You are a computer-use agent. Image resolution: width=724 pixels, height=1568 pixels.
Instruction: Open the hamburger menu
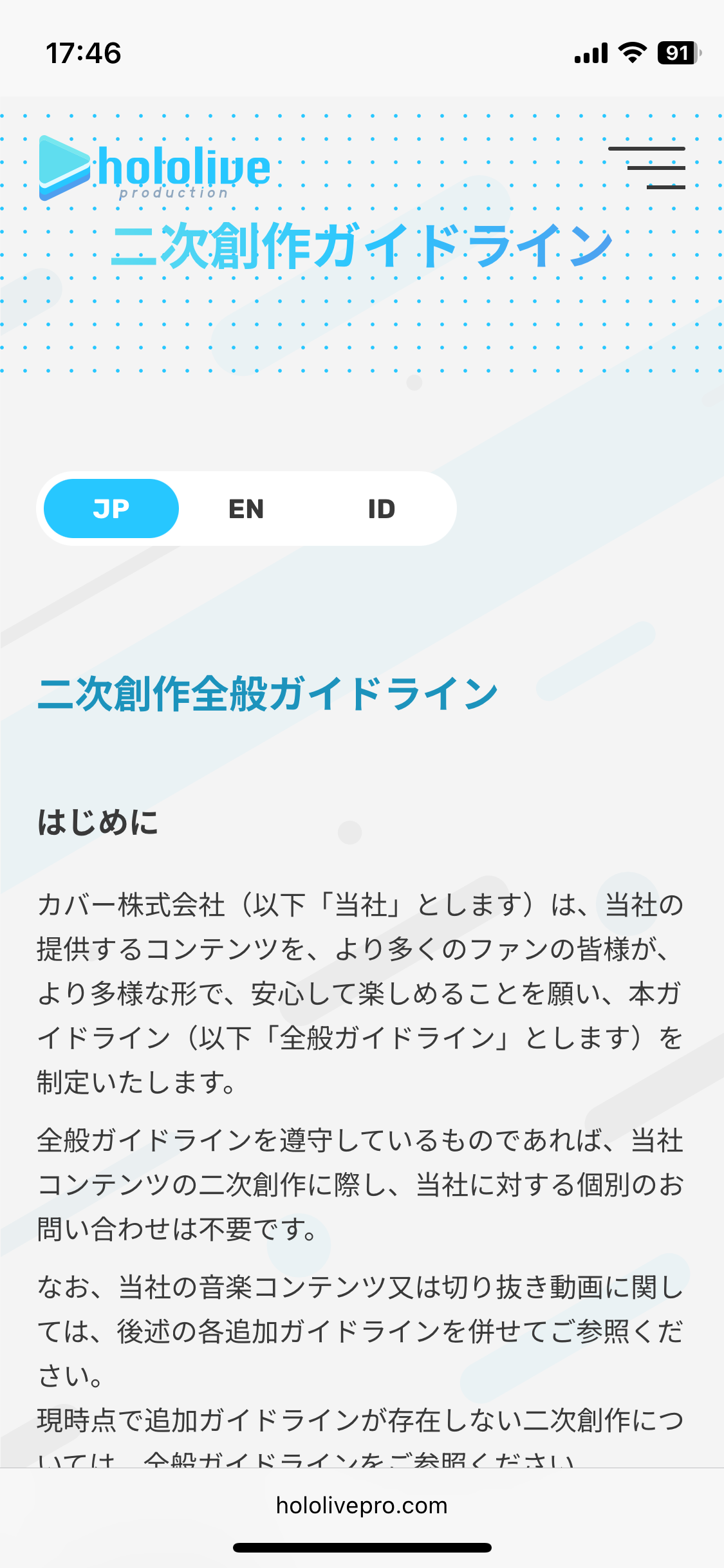(x=646, y=168)
